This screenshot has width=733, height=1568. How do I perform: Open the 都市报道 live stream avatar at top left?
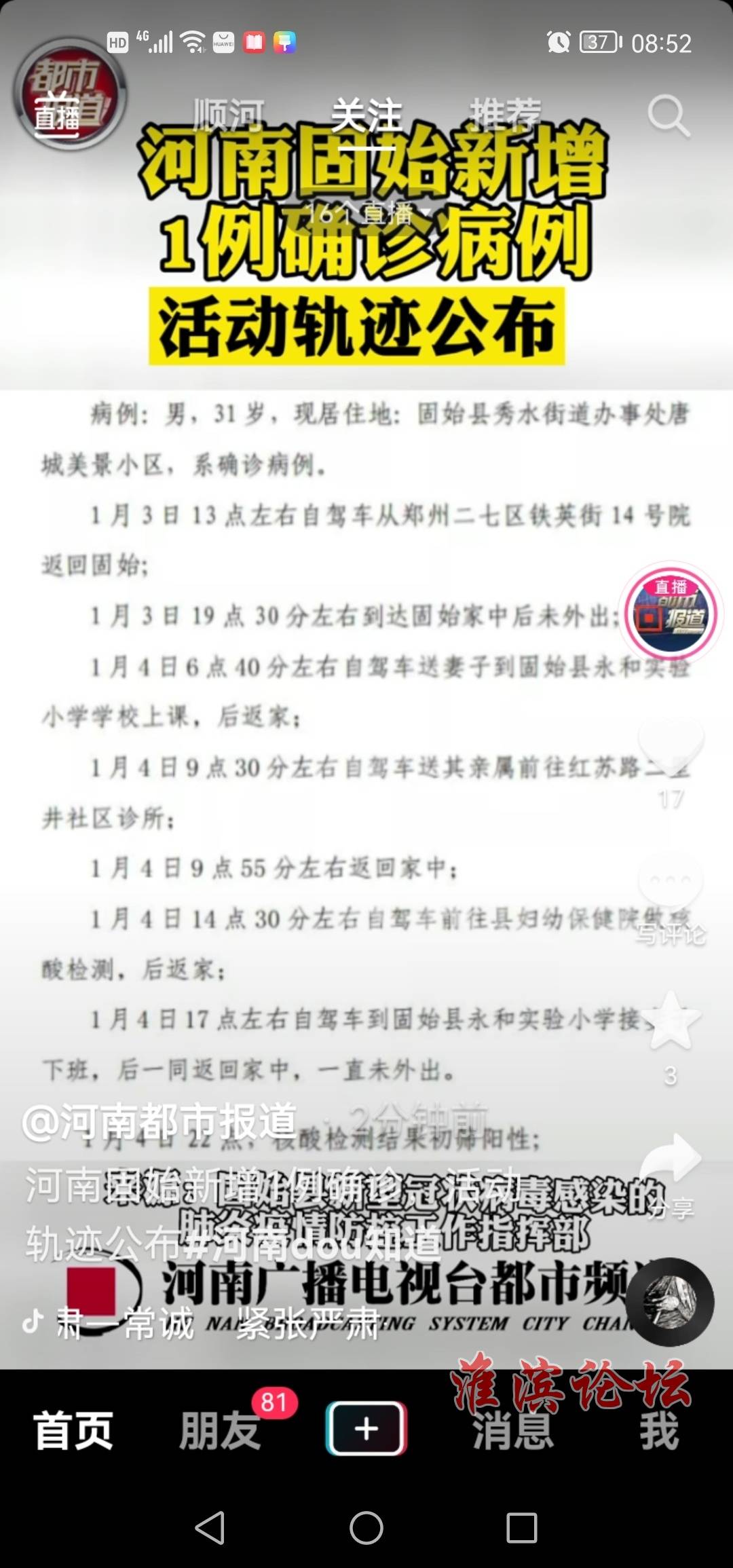point(69,94)
